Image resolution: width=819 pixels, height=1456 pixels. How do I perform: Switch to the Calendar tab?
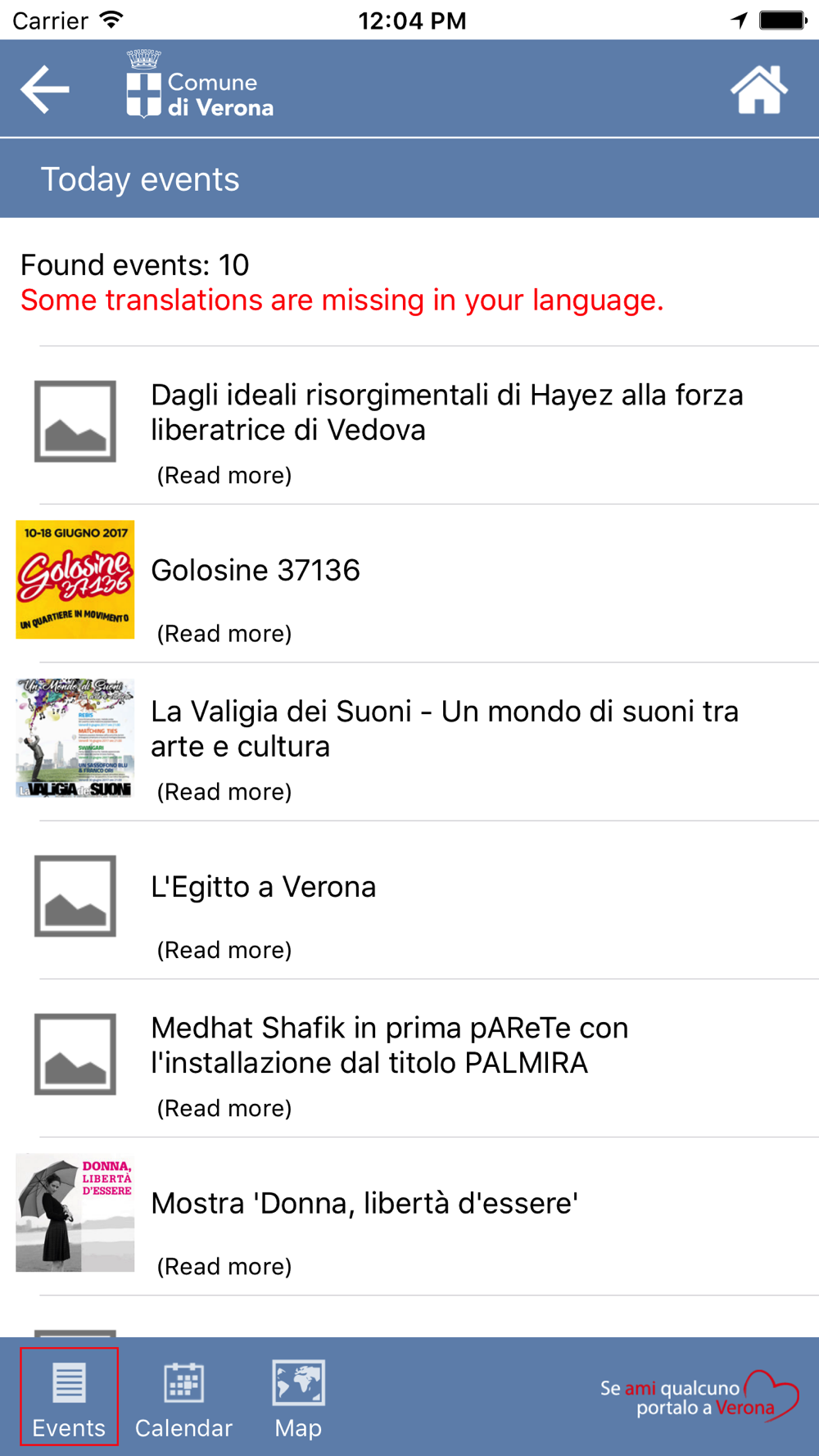pos(183,1399)
